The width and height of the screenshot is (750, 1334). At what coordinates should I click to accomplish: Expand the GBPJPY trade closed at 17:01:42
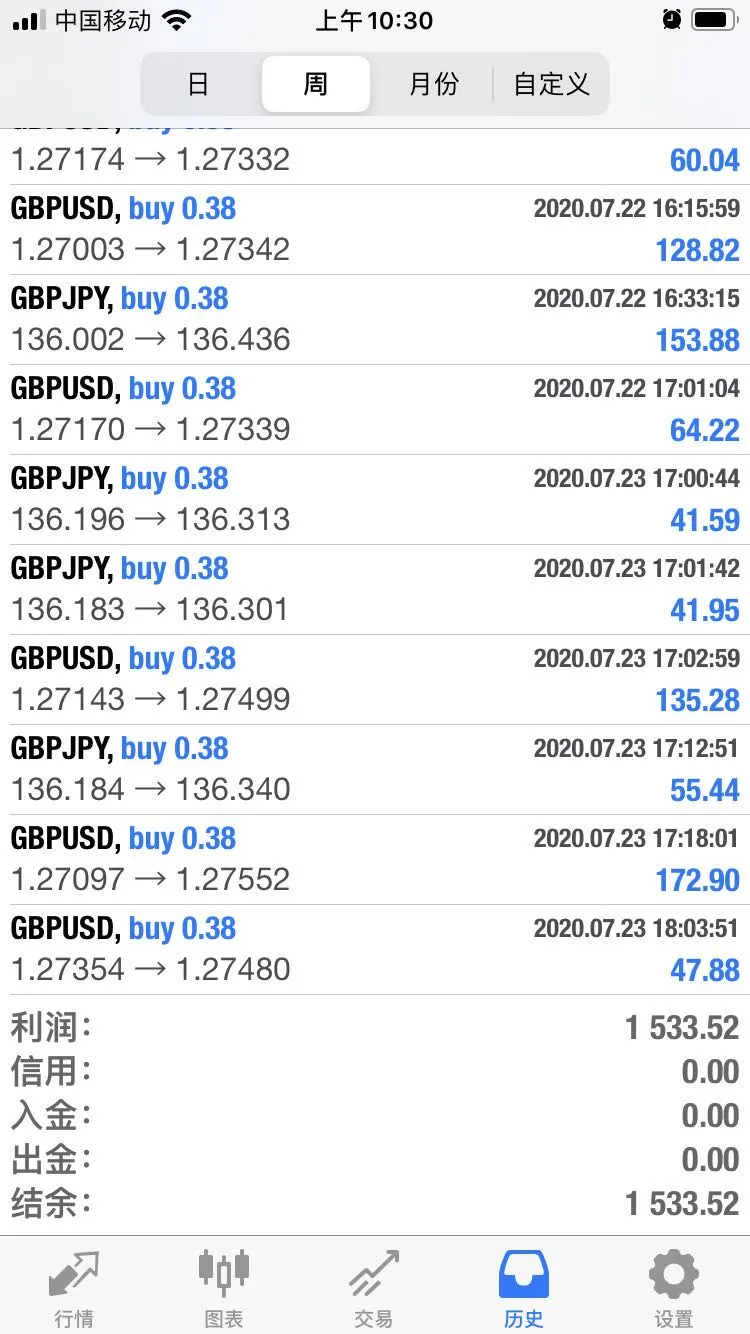375,590
